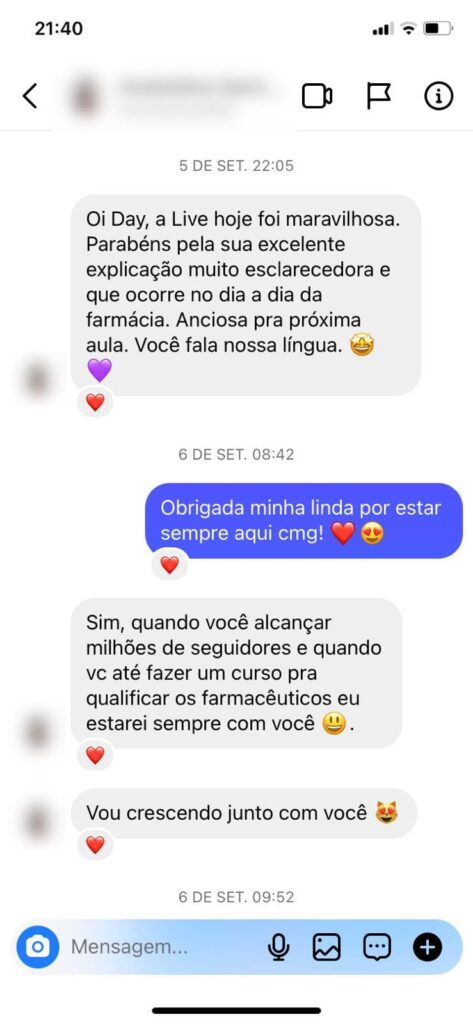Tap heart reaction under 'Vou crescendo junto' message
Viewport: 473px width, 1024px height.
tap(95, 844)
